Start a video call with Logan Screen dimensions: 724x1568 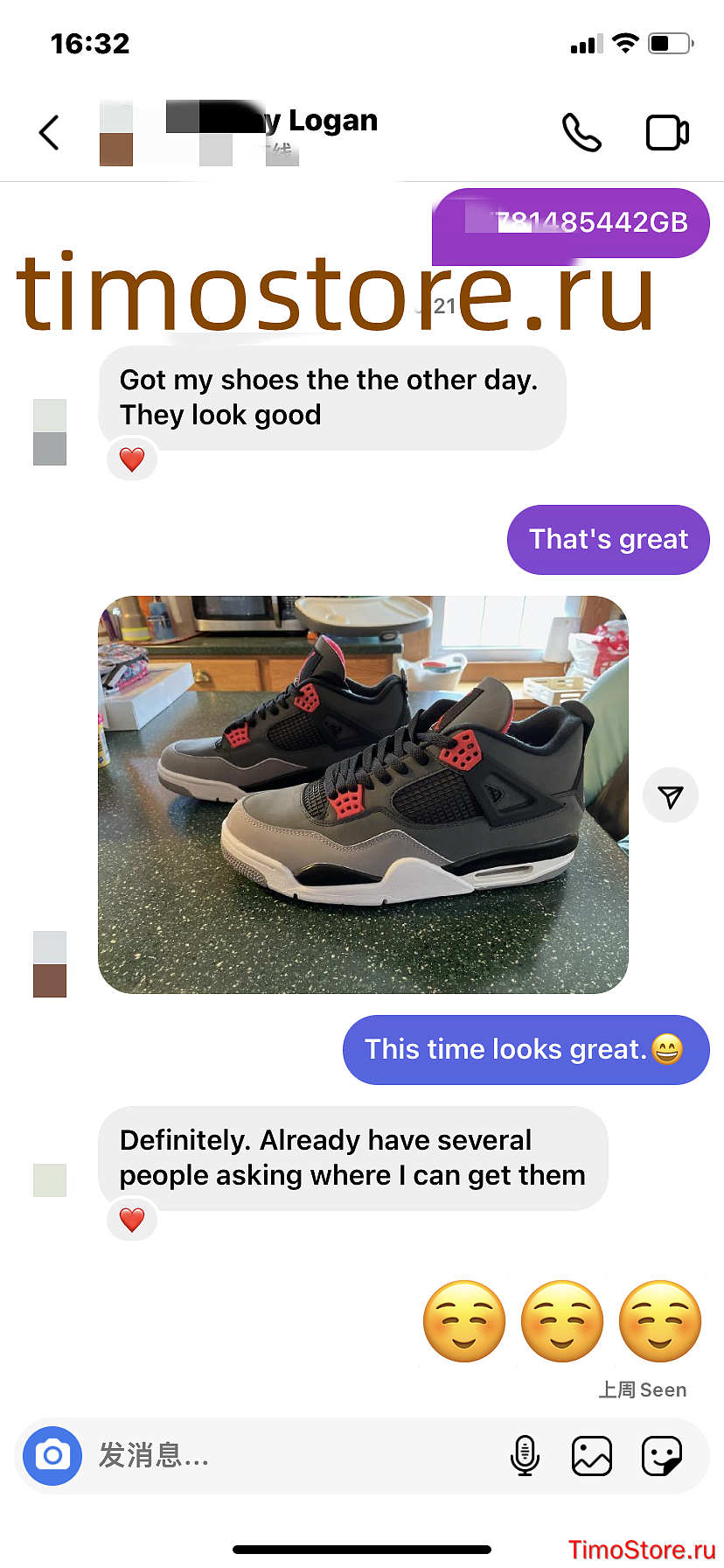coord(667,133)
